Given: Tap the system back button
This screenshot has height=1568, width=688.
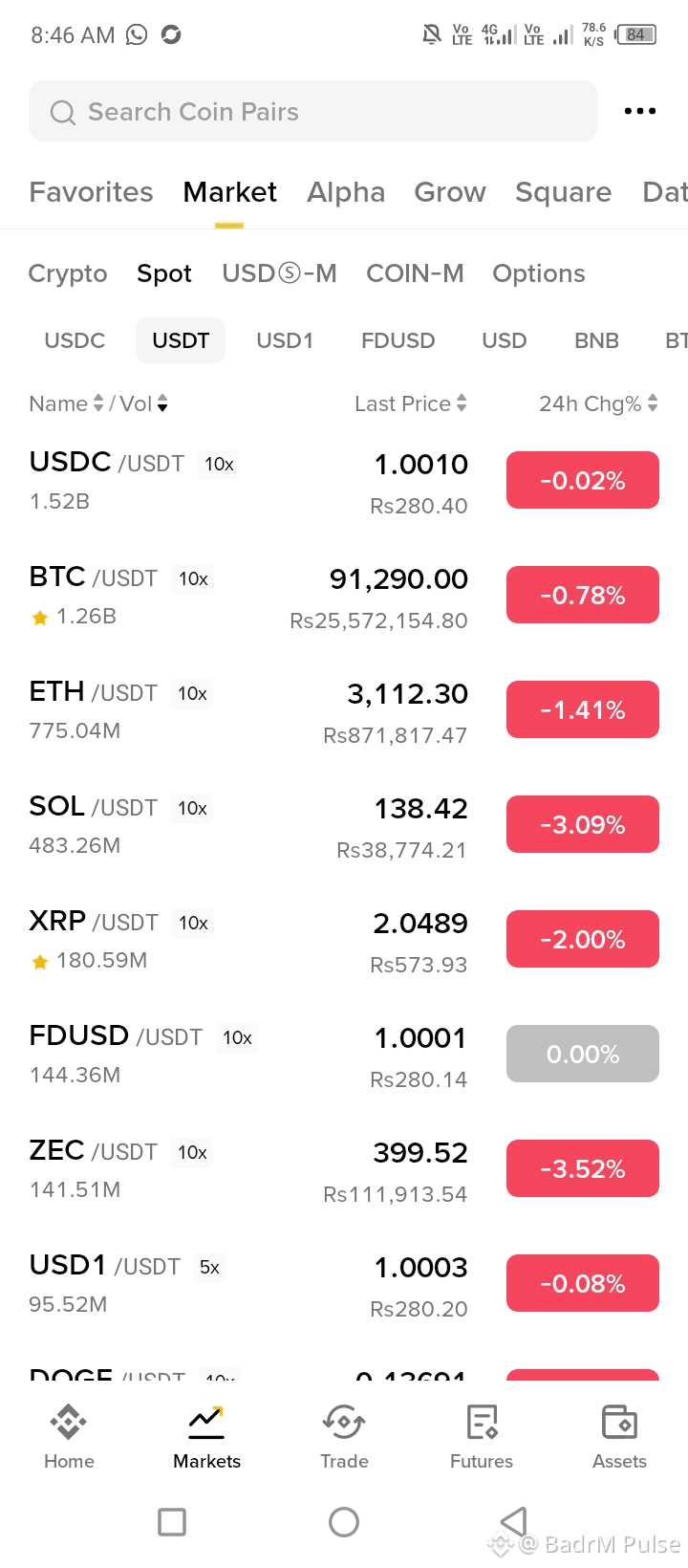Looking at the screenshot, I should pos(514,1521).
